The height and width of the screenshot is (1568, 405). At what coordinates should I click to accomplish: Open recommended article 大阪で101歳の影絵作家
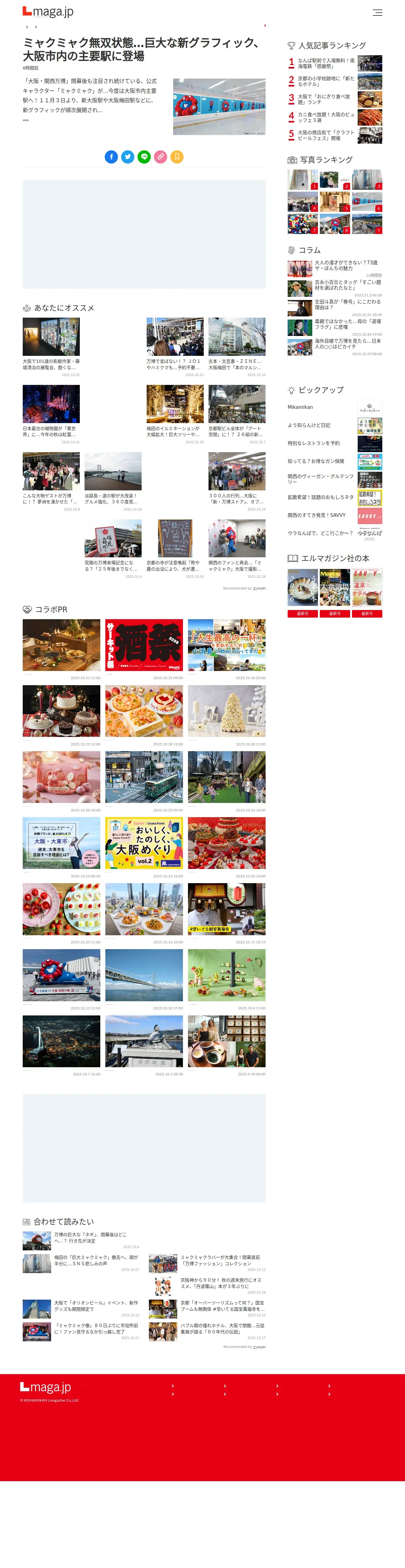51,364
